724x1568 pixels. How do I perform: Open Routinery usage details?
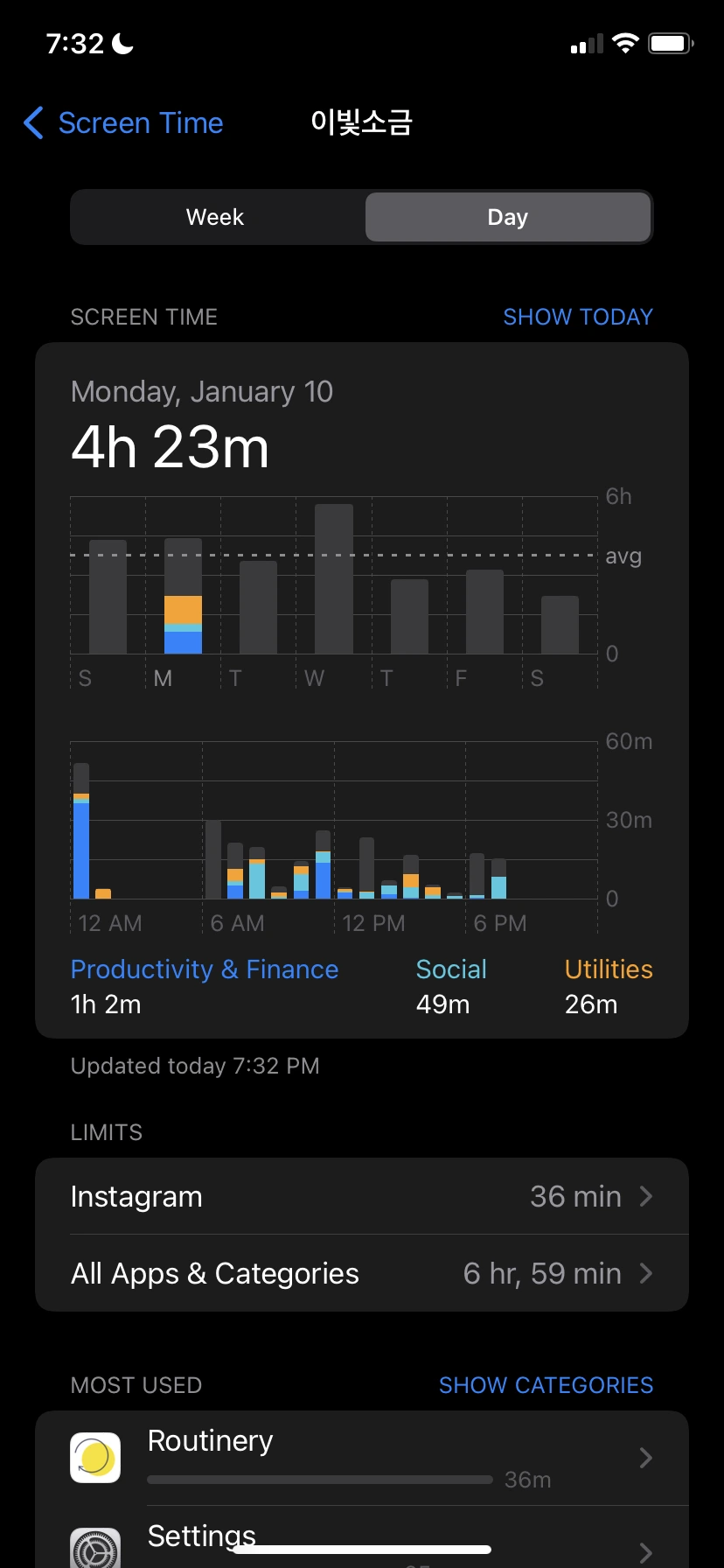[361, 1458]
